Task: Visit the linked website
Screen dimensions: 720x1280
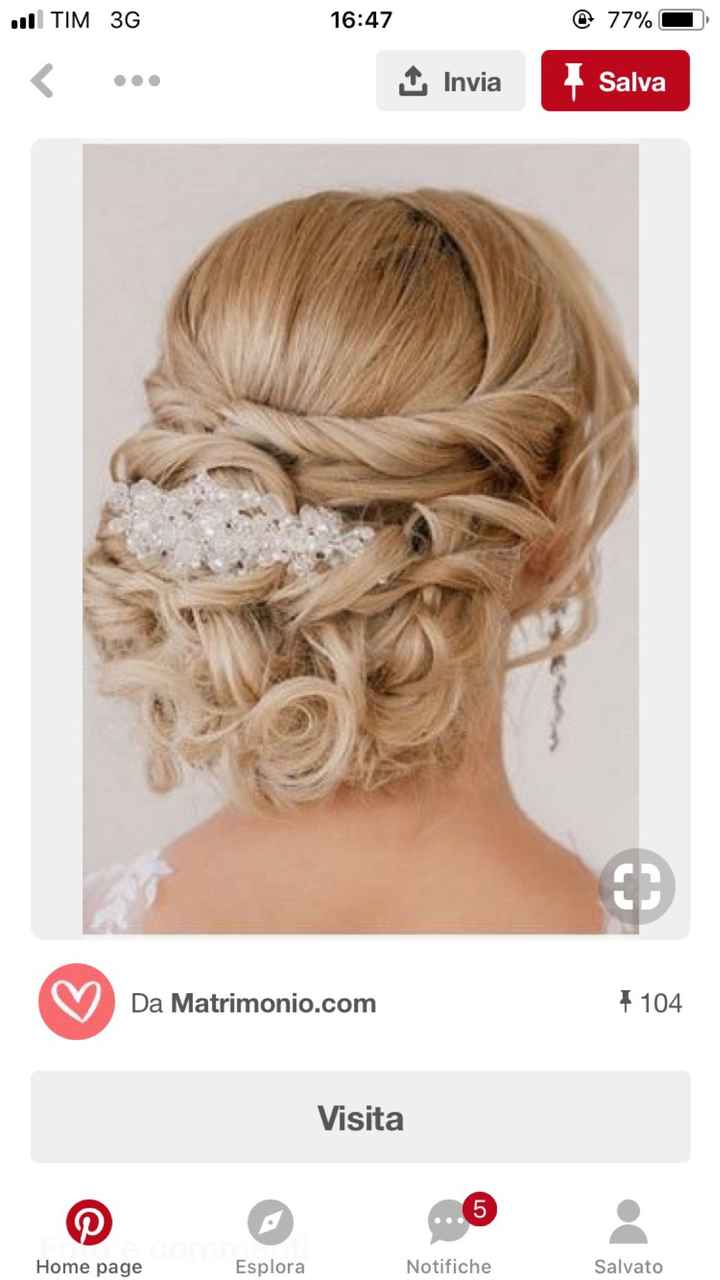Action: [x=360, y=1117]
